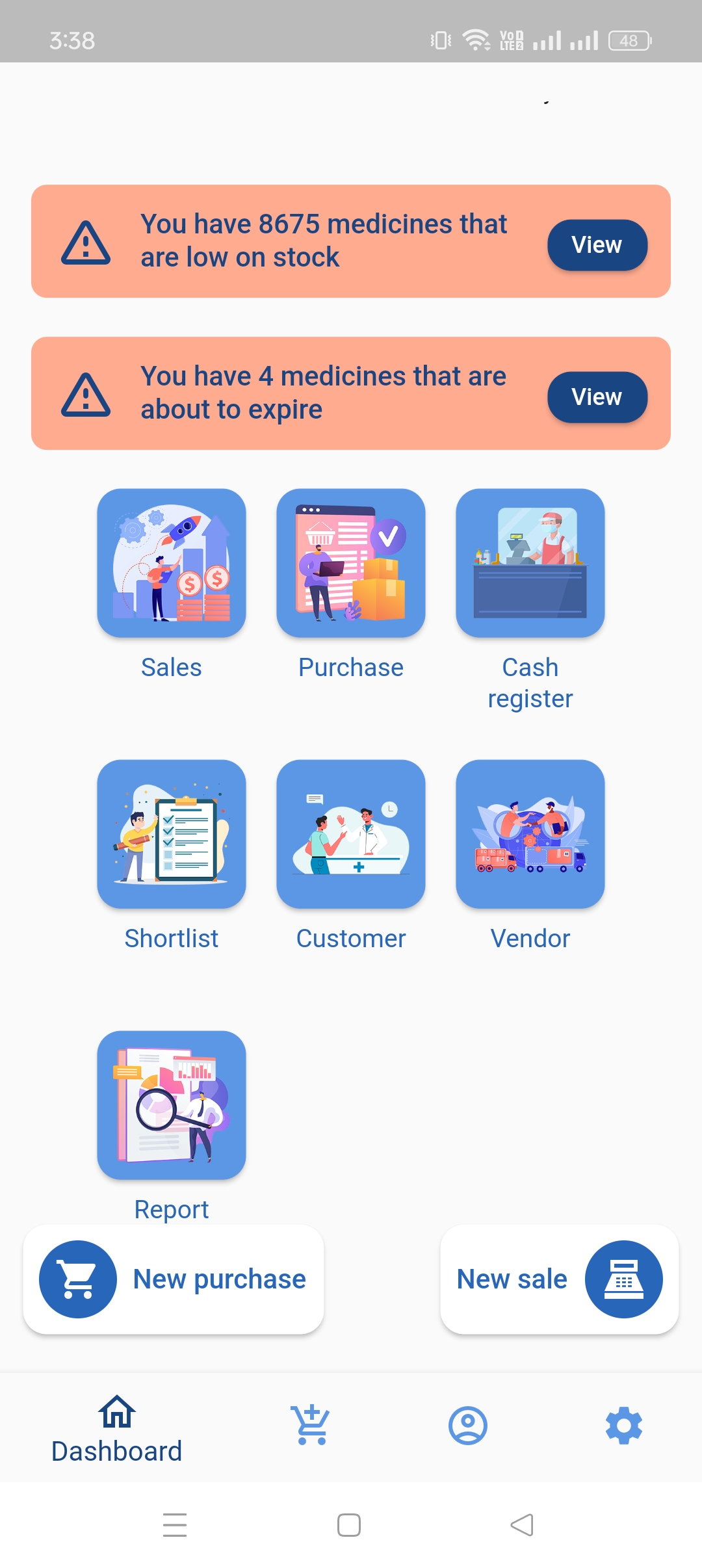The height and width of the screenshot is (1568, 702).
Task: Open the Purchase module icon
Action: click(350, 563)
